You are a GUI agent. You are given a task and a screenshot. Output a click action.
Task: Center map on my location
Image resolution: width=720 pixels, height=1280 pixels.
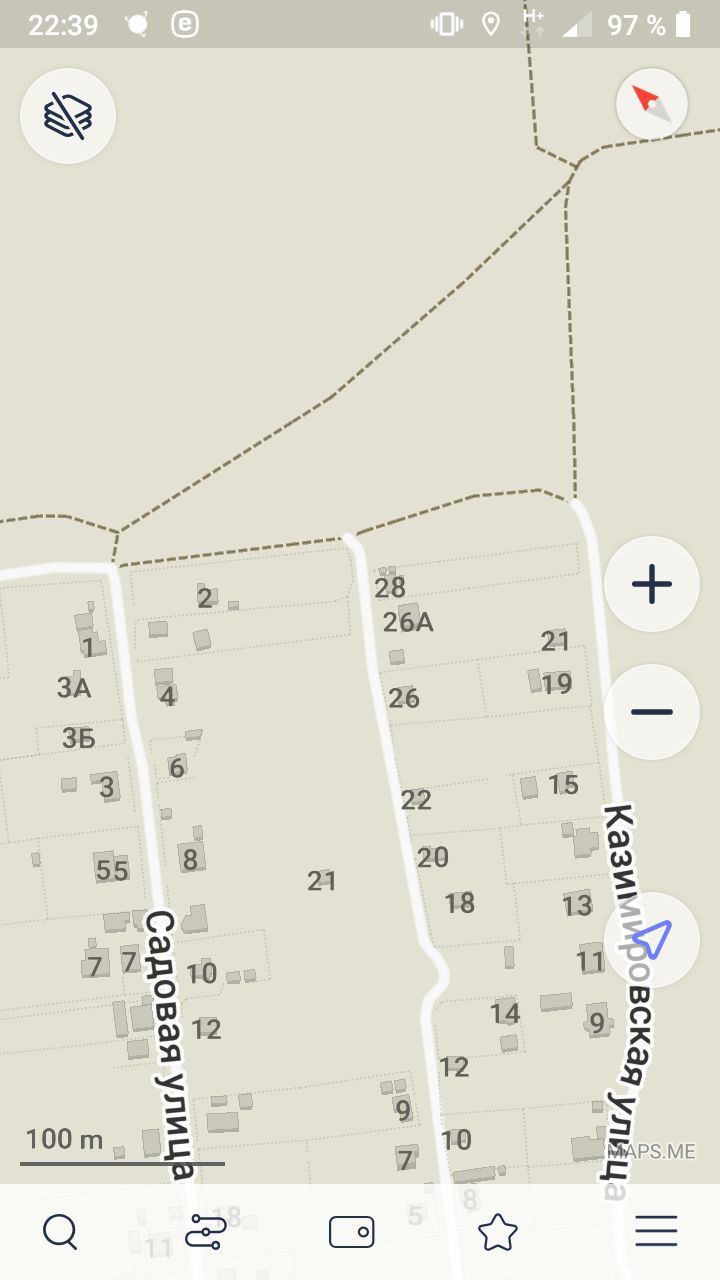point(652,939)
